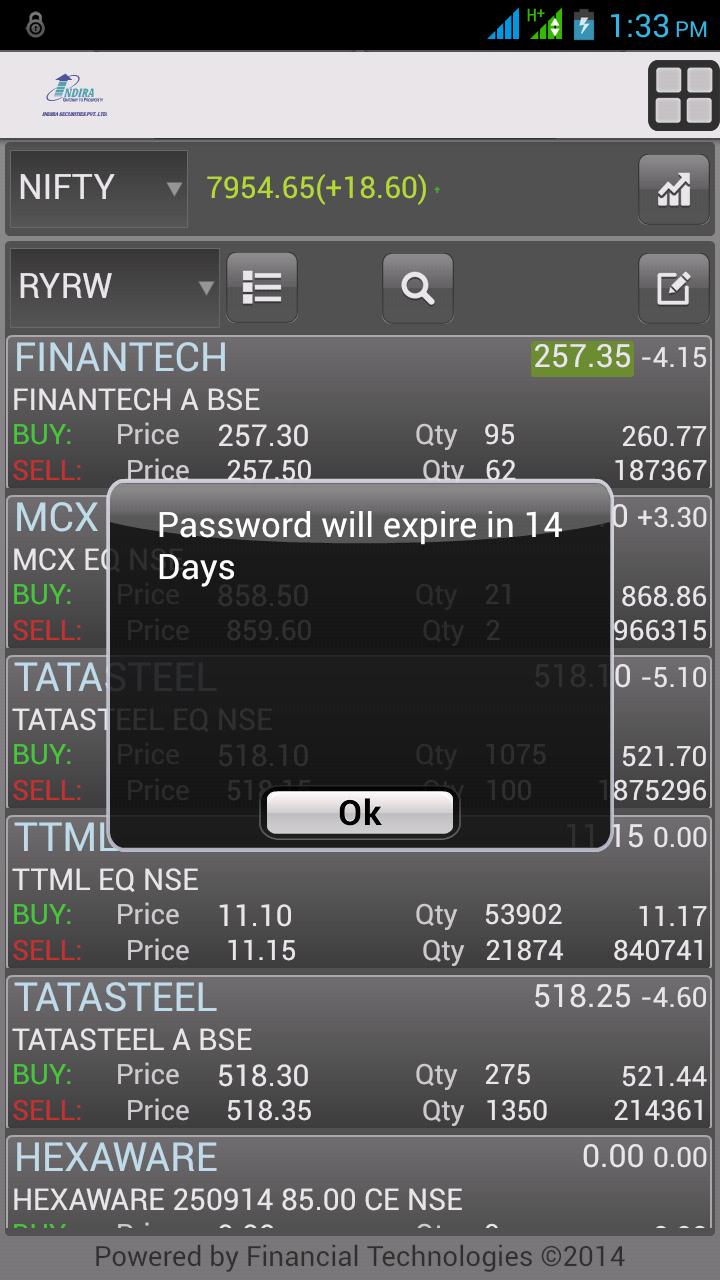Open the app menu grid at top right
This screenshot has width=720, height=1280.
685,94
